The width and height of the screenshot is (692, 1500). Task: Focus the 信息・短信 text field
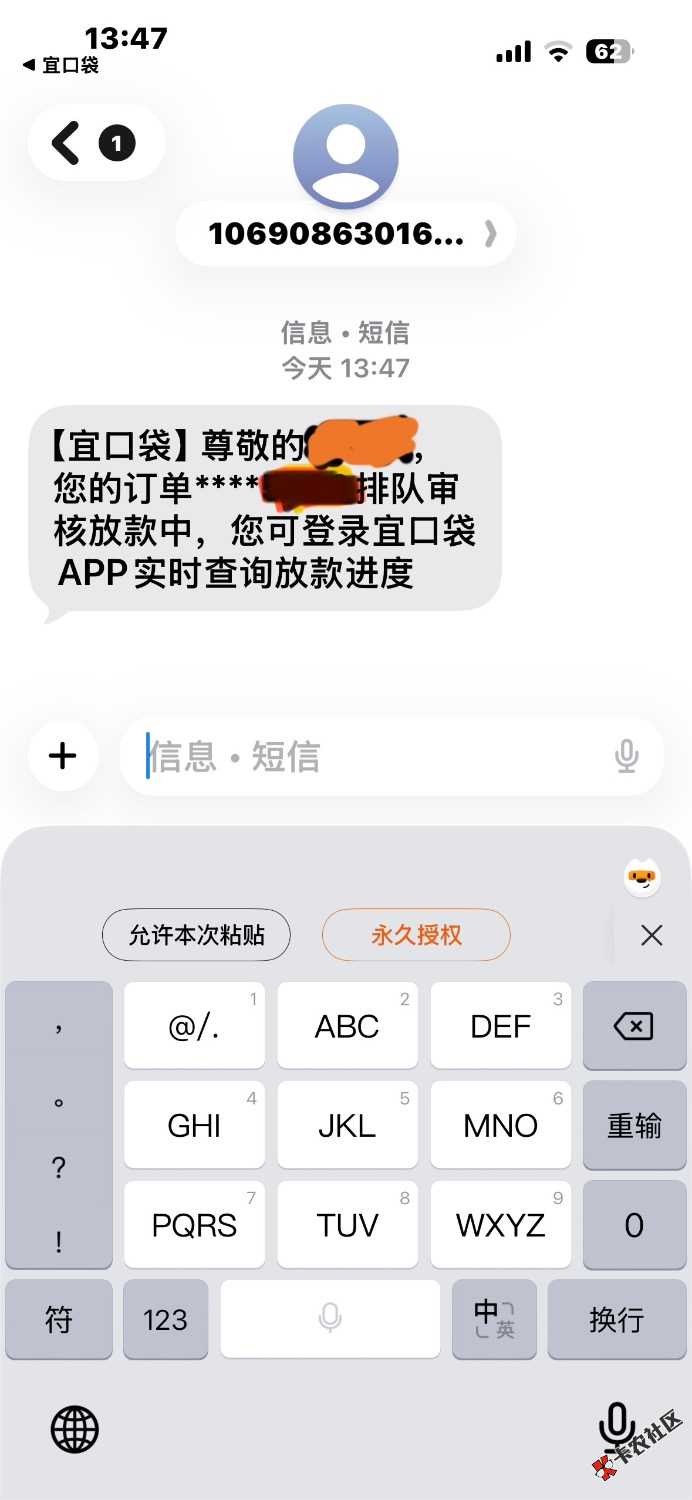click(370, 757)
